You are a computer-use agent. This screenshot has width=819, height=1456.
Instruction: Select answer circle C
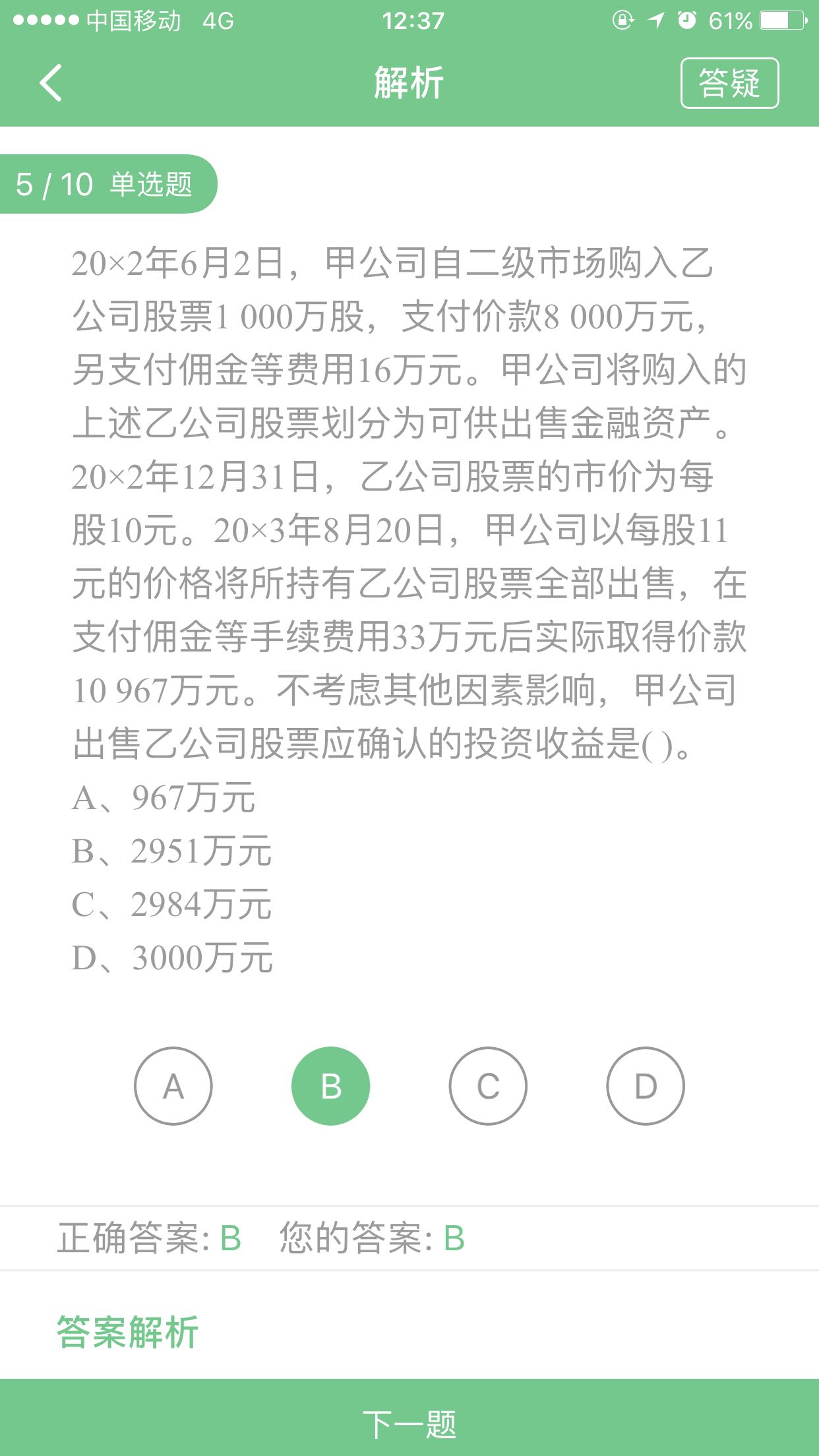(x=488, y=1085)
